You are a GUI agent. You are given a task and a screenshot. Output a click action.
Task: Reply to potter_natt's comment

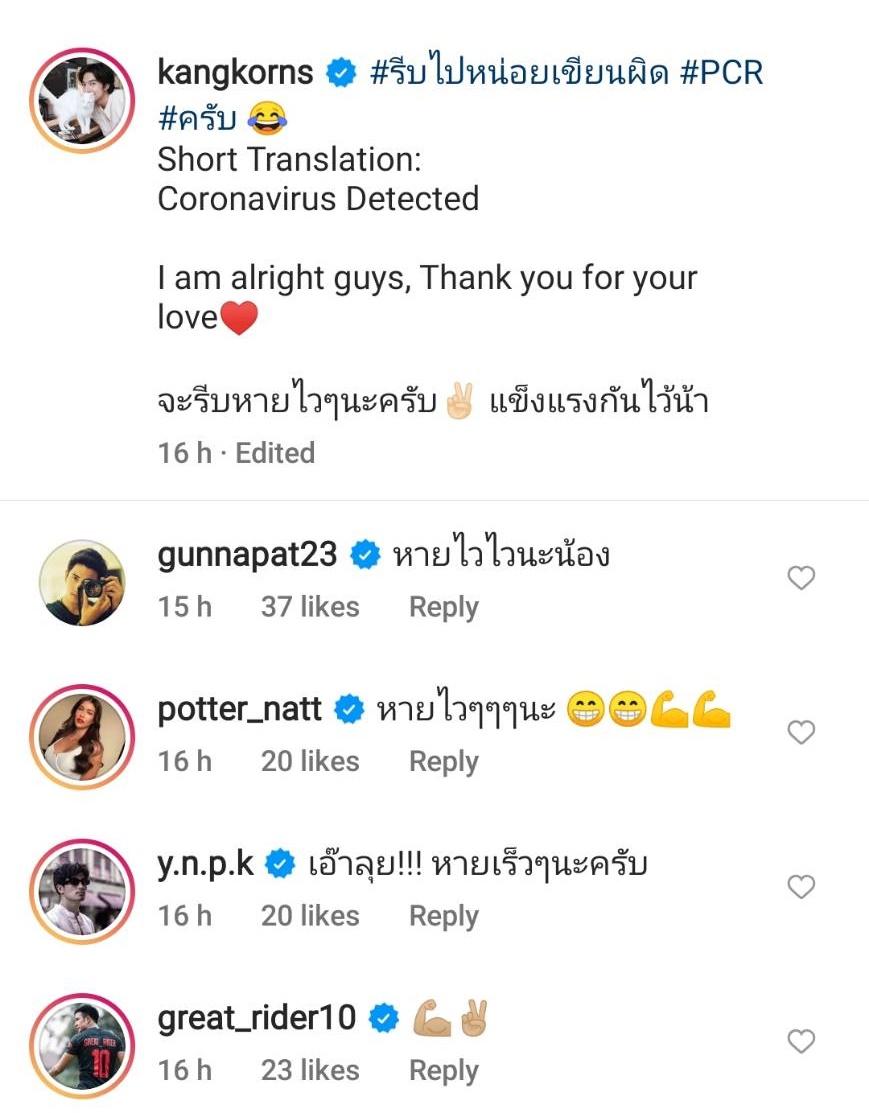pos(443,762)
